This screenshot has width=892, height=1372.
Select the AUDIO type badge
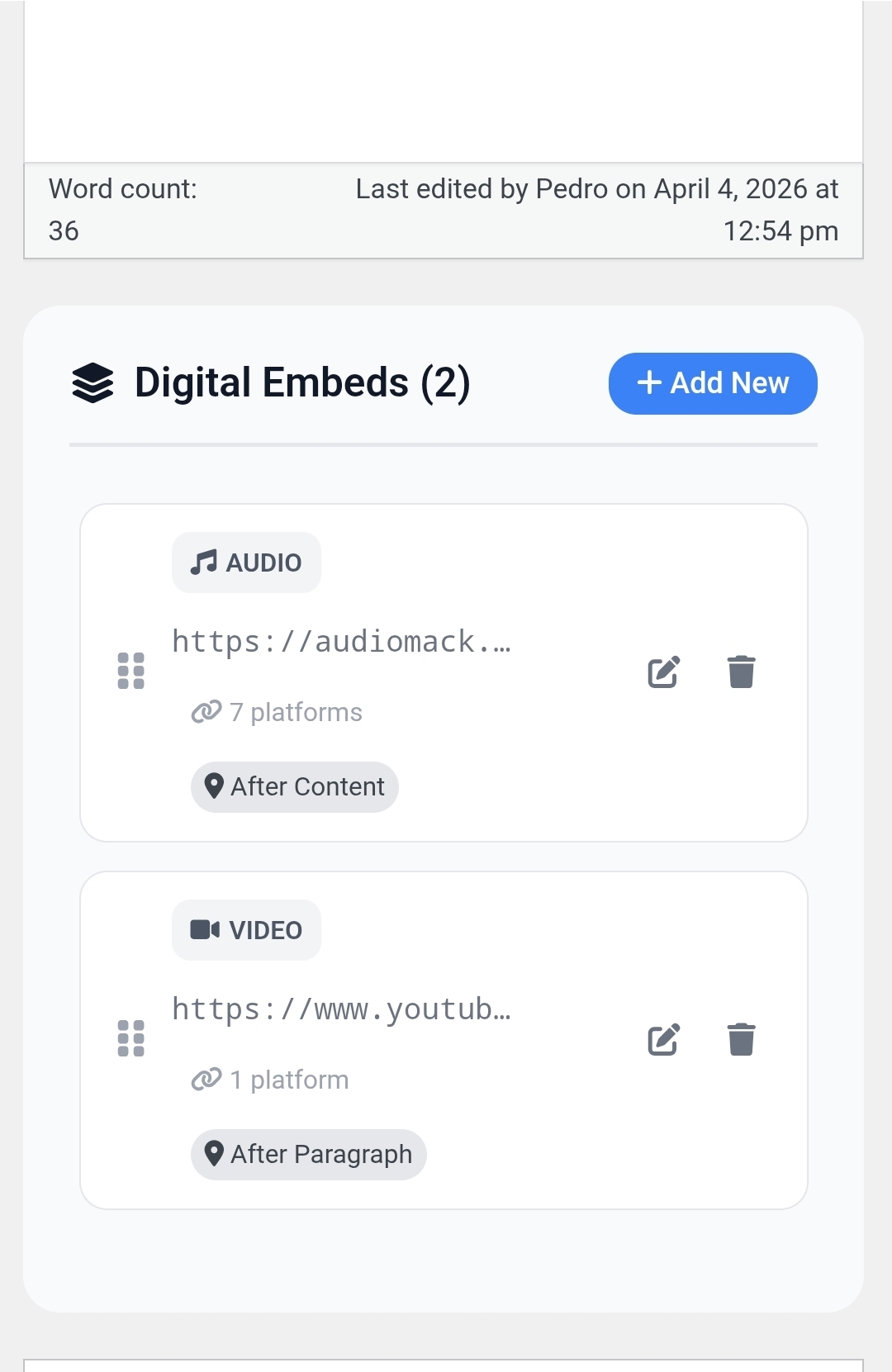245,563
